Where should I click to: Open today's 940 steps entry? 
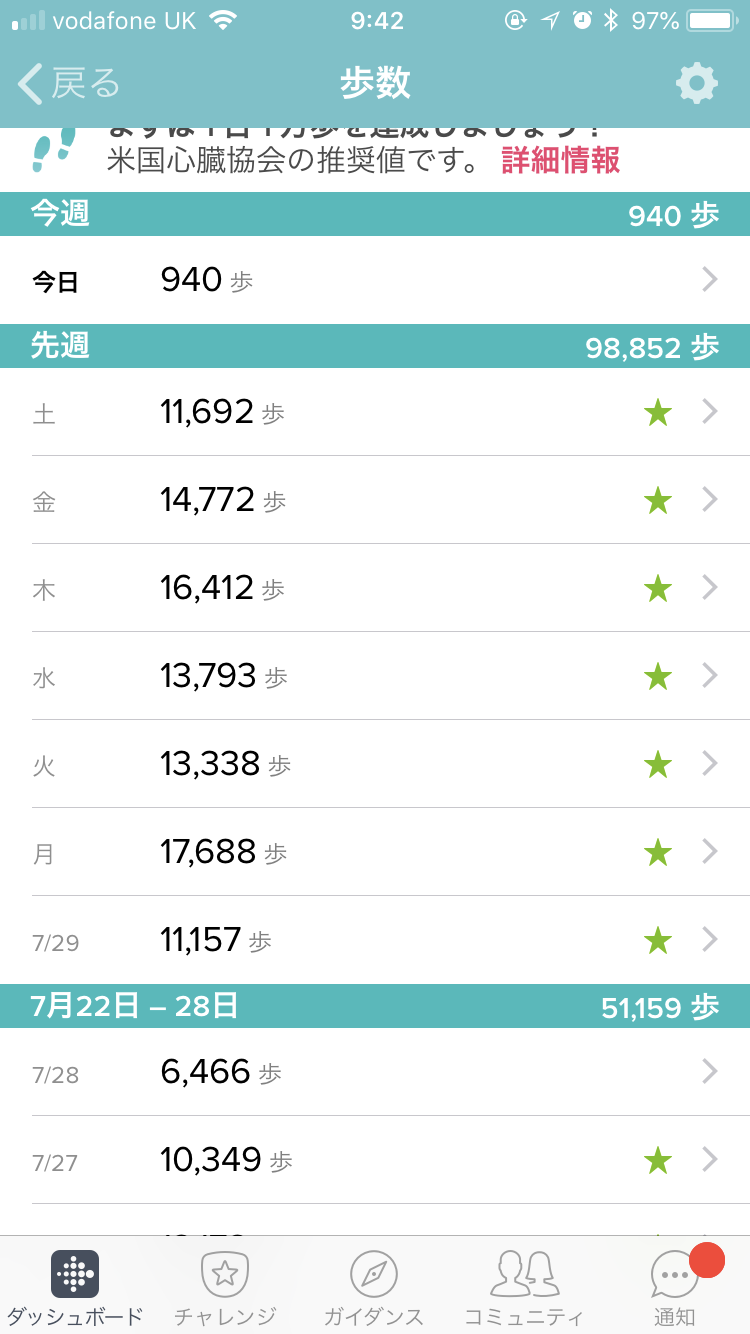(x=375, y=280)
